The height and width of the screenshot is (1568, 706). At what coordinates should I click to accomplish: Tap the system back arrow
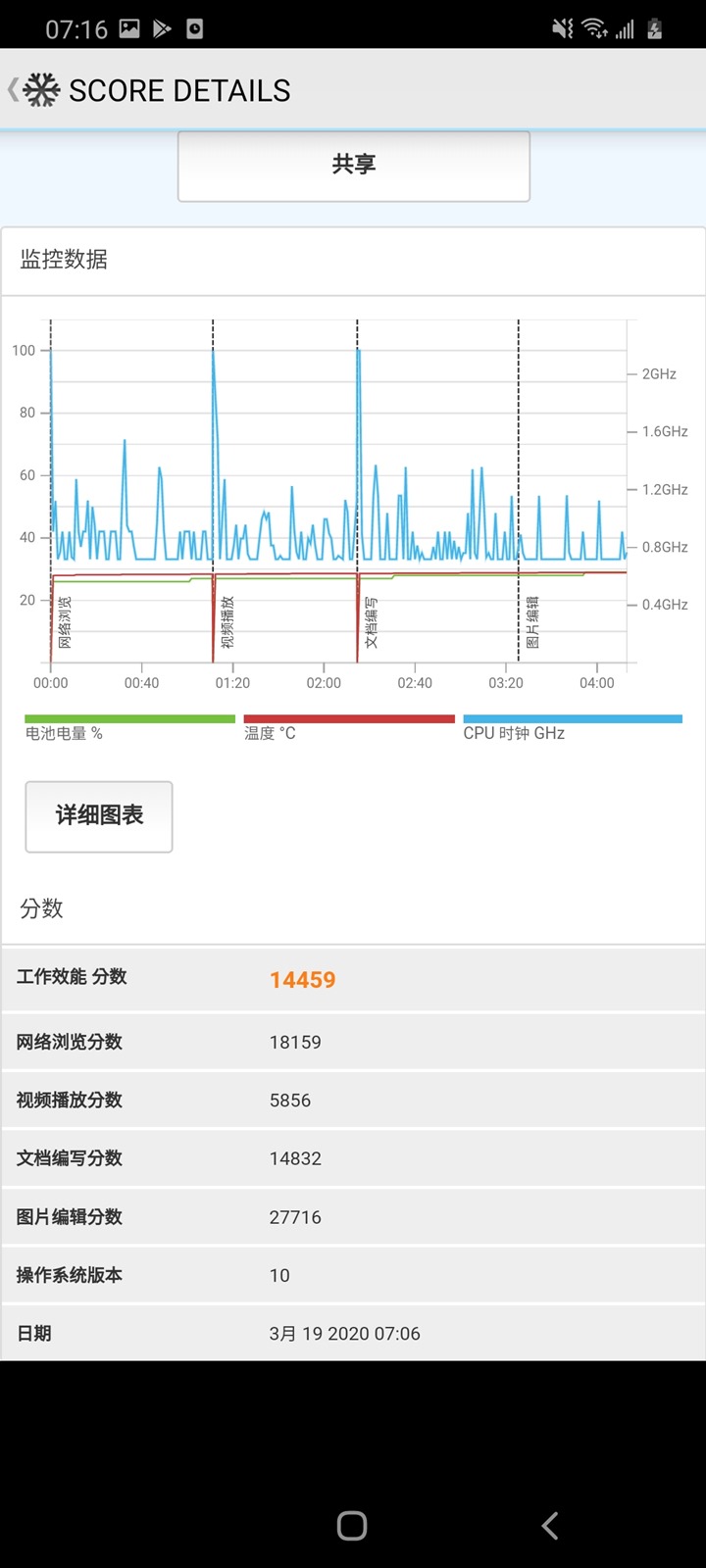pos(550,1525)
